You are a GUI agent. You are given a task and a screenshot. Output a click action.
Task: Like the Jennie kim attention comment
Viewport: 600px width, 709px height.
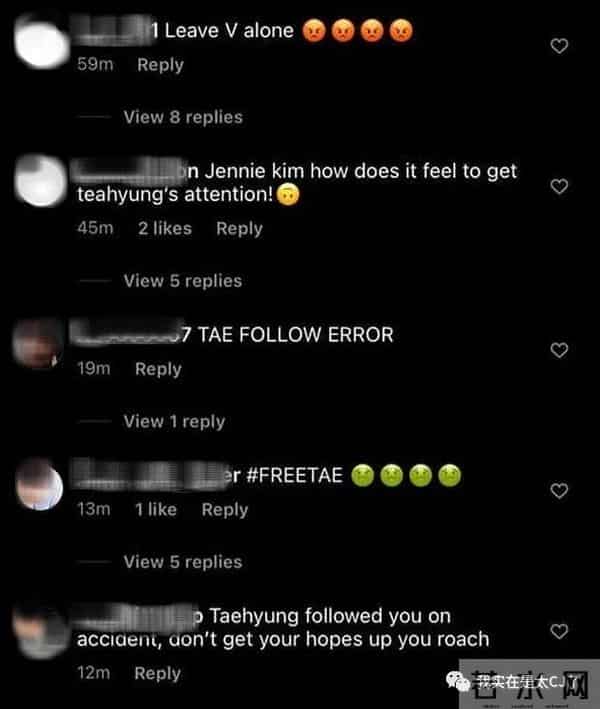[x=560, y=187]
